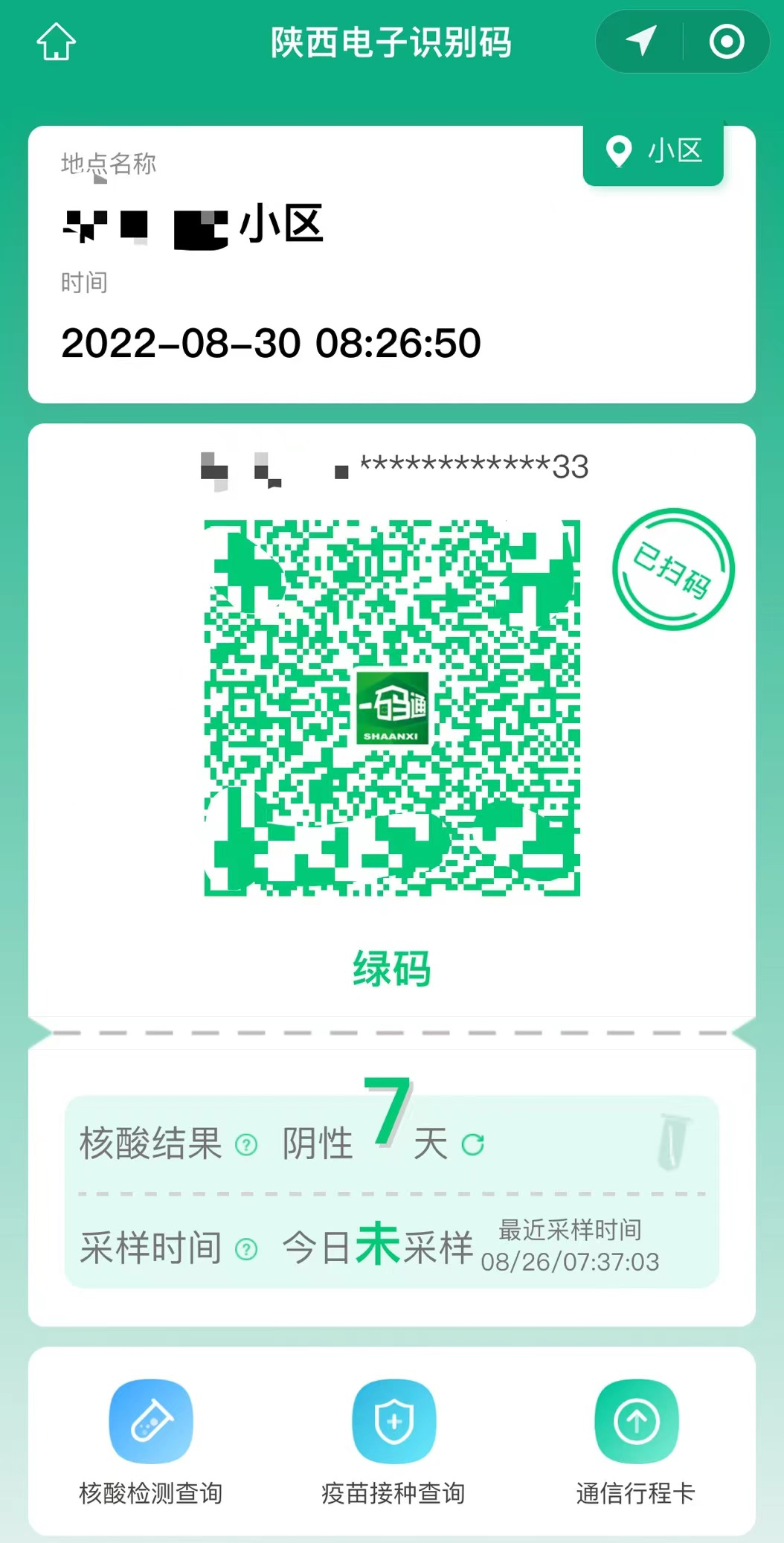Image resolution: width=784 pixels, height=1543 pixels.
Task: Close the mini program via circle icon
Action: click(727, 42)
